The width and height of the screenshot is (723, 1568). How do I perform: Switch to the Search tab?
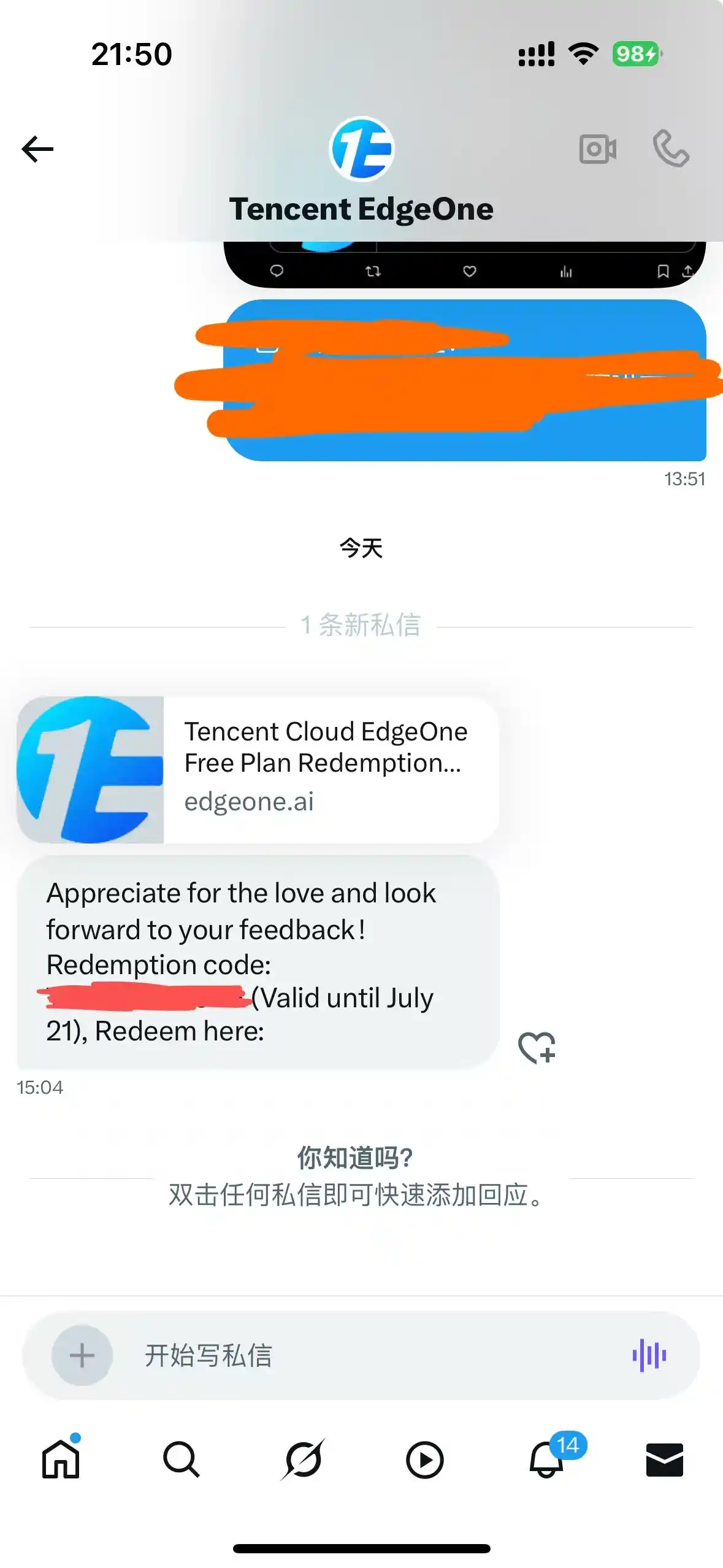pos(181,1459)
